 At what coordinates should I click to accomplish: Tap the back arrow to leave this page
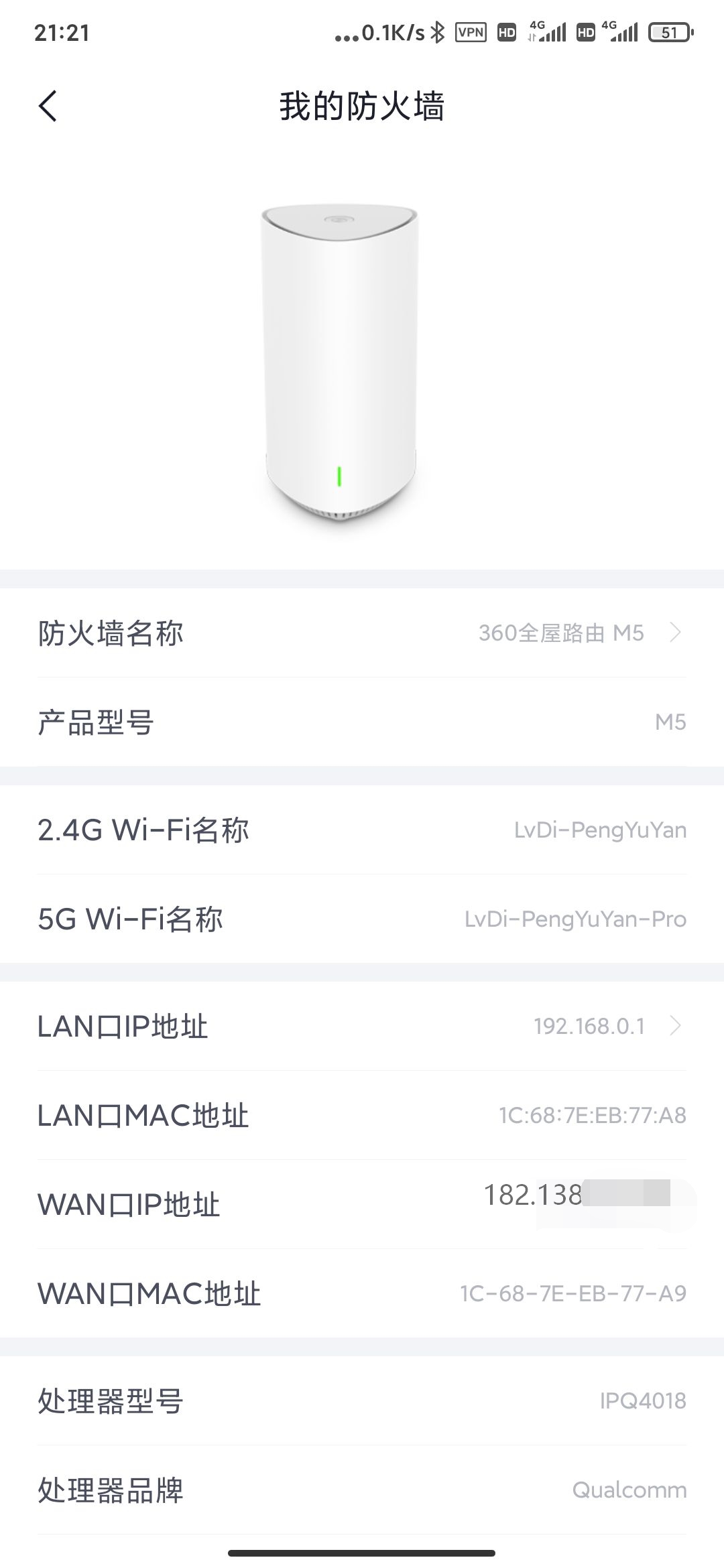[48, 107]
